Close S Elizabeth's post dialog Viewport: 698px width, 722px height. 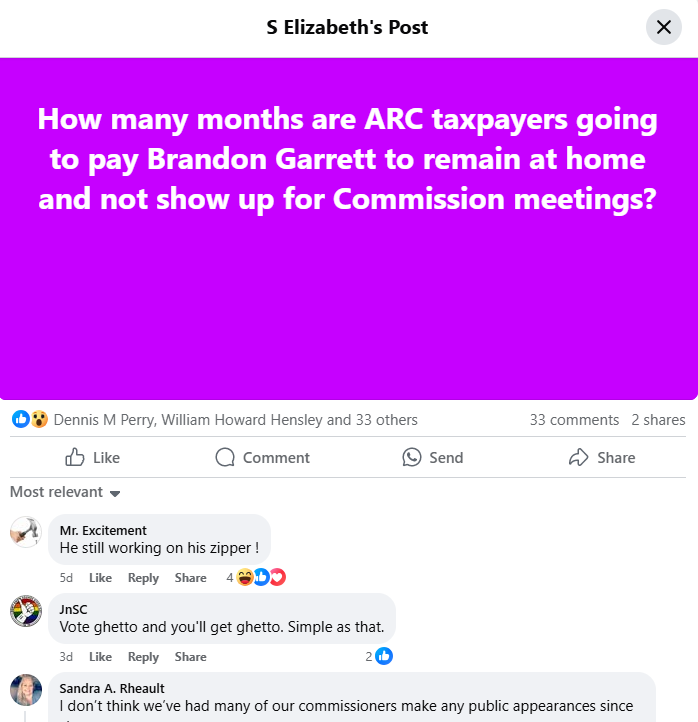point(663,27)
